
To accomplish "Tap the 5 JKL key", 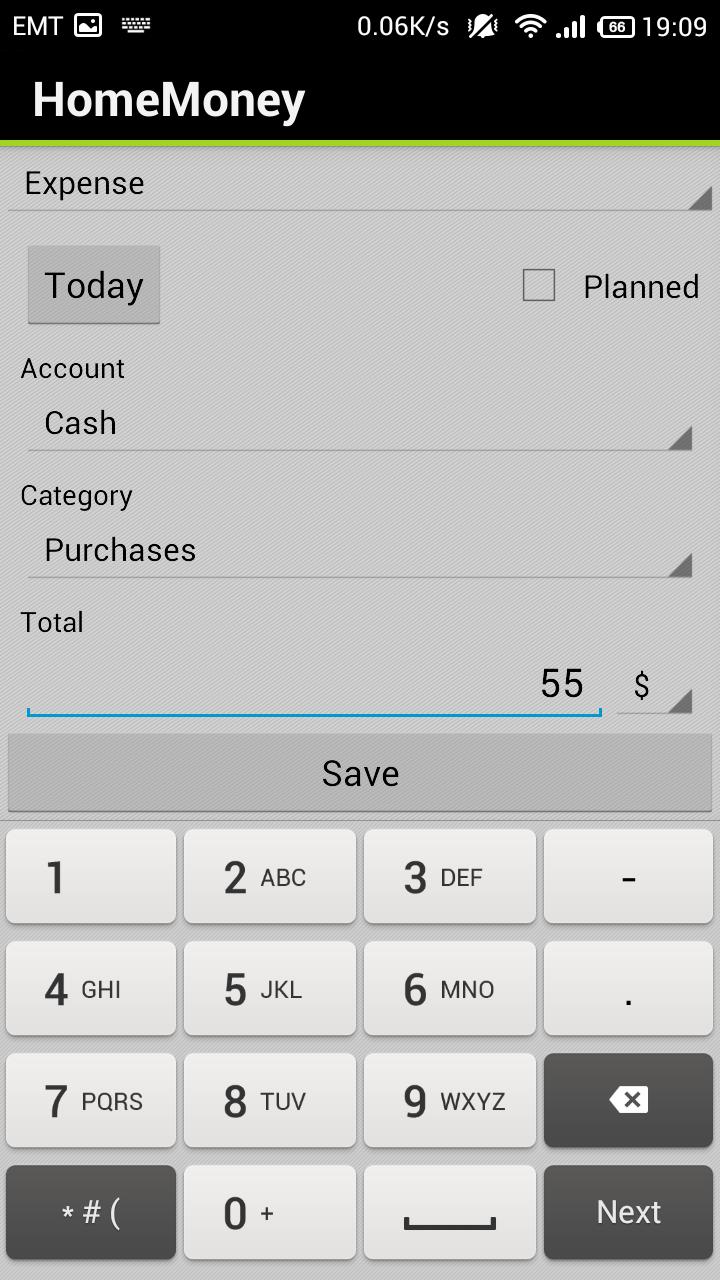I will 269,988.
